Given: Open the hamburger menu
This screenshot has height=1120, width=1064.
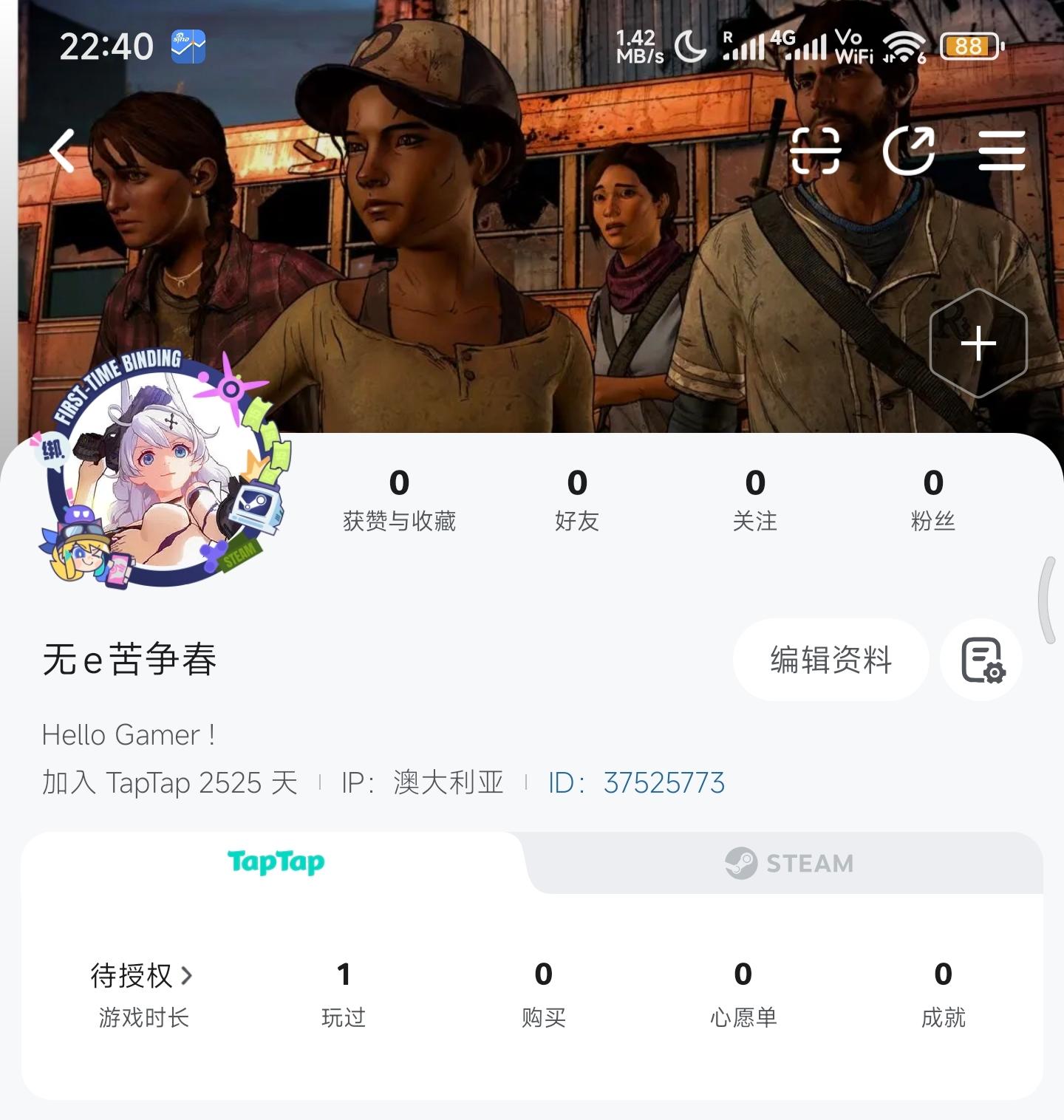Looking at the screenshot, I should click(1001, 151).
